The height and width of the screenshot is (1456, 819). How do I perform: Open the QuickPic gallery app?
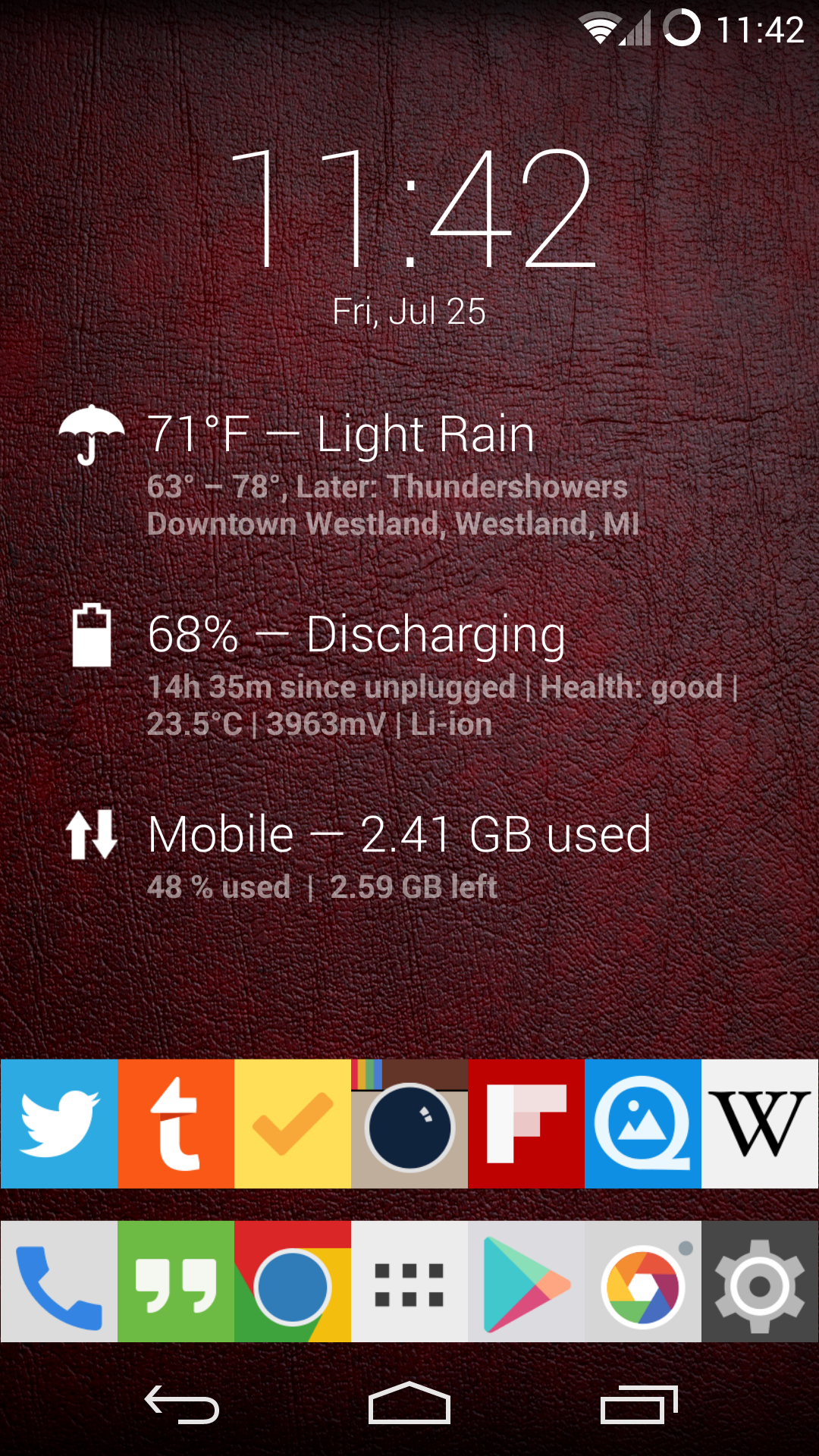(x=643, y=1124)
